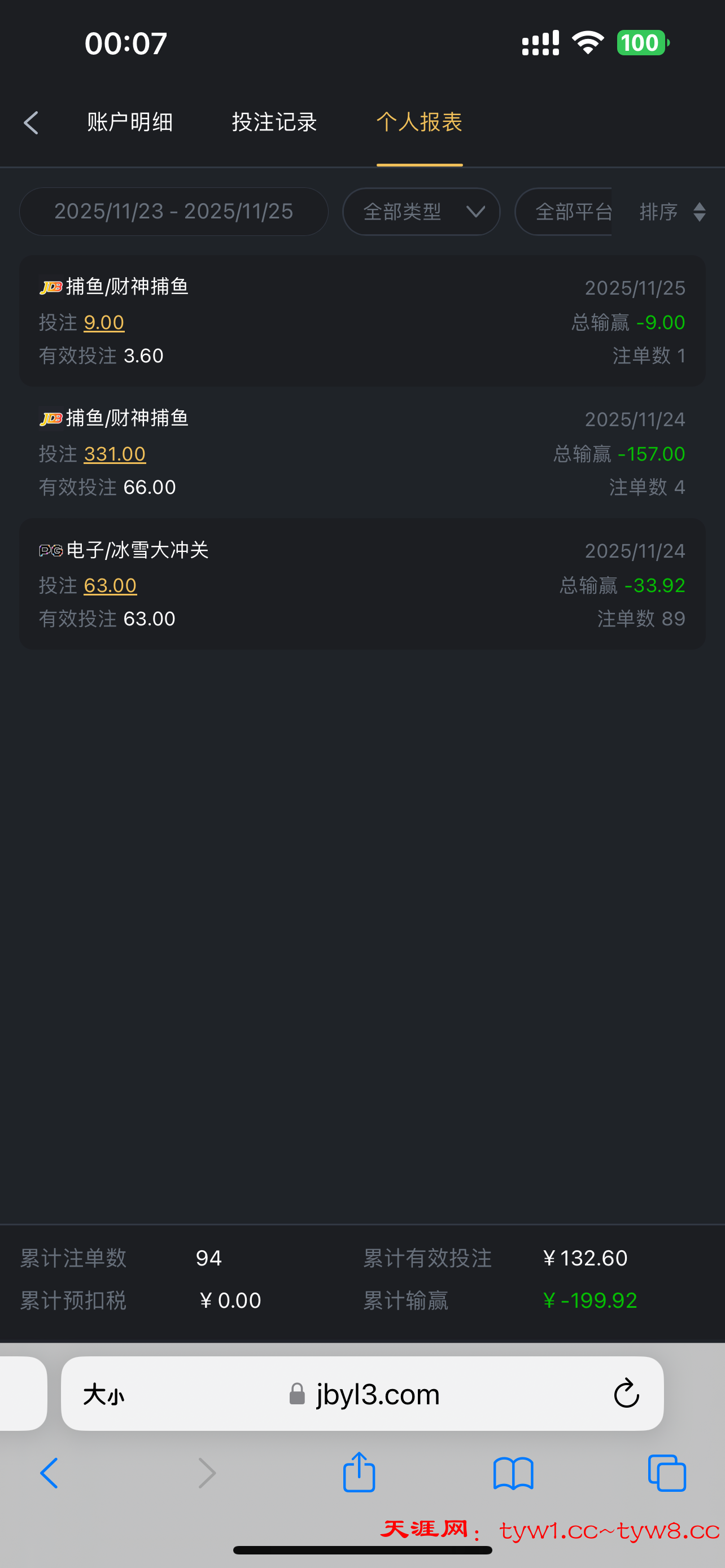The image size is (725, 1568).
Task: Open the underlined 63.00 bet amount
Action: click(x=110, y=585)
